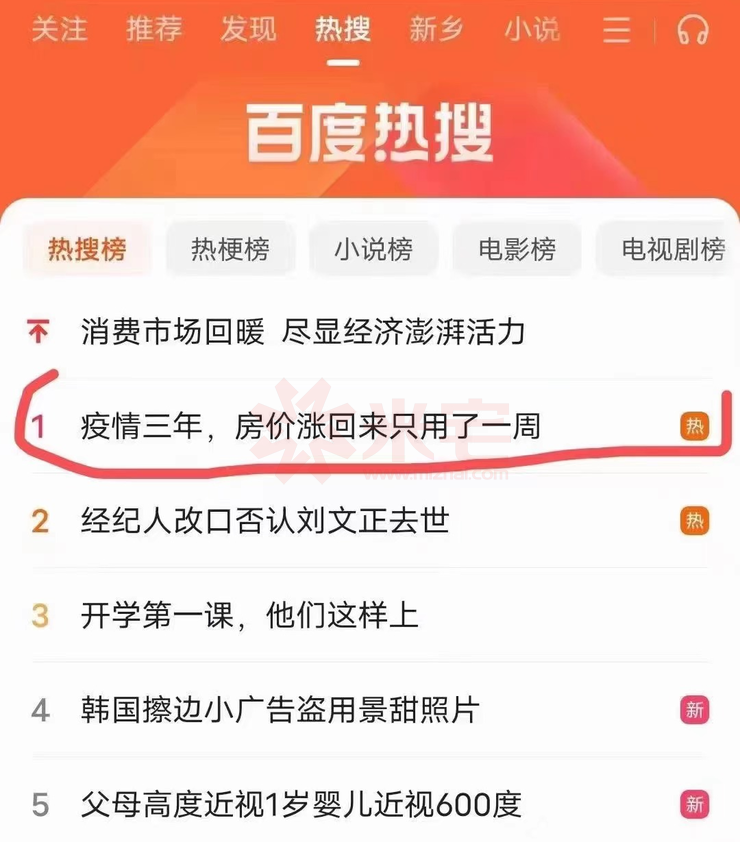Open hot search 疫情三年房价涨回来
The width and height of the screenshot is (740, 842).
click(x=310, y=427)
